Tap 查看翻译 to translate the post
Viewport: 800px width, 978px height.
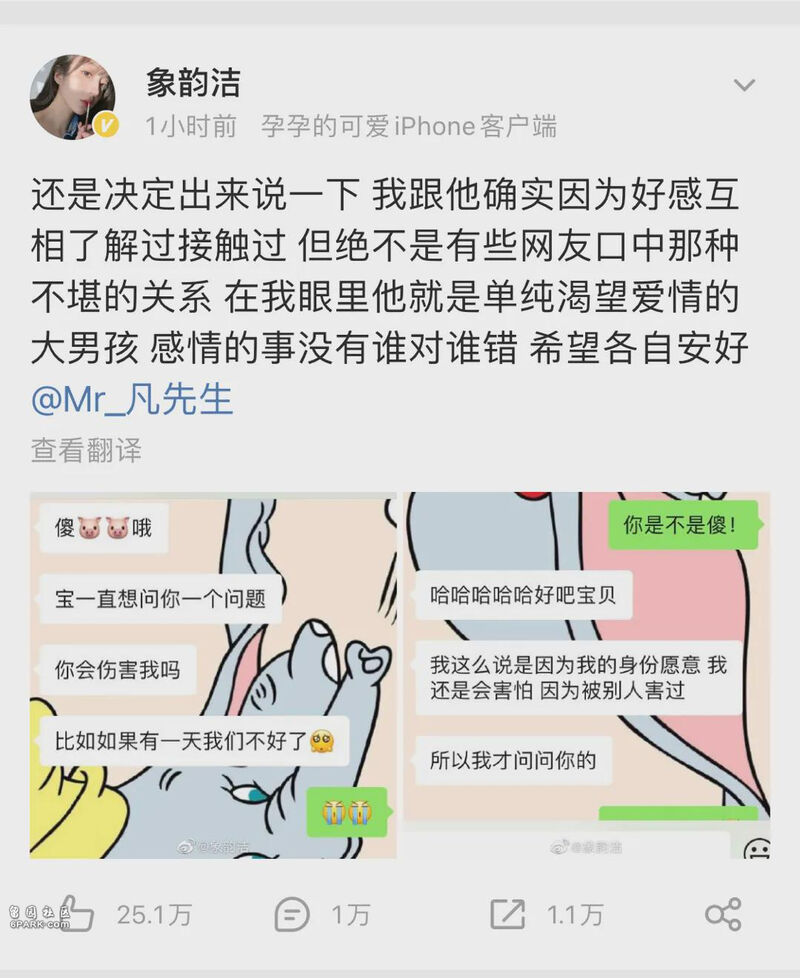(86, 450)
